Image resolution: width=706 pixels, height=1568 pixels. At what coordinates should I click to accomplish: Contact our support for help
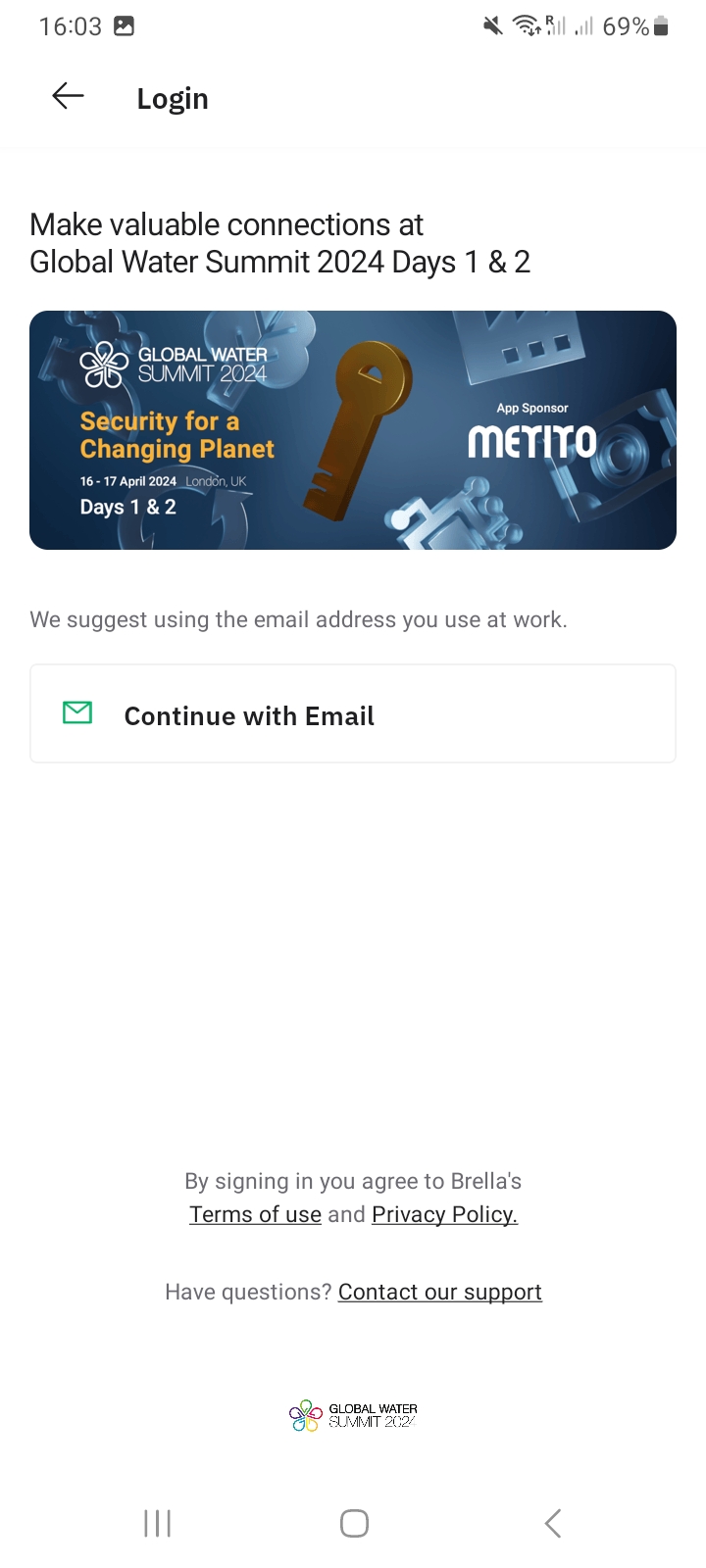(x=439, y=1292)
